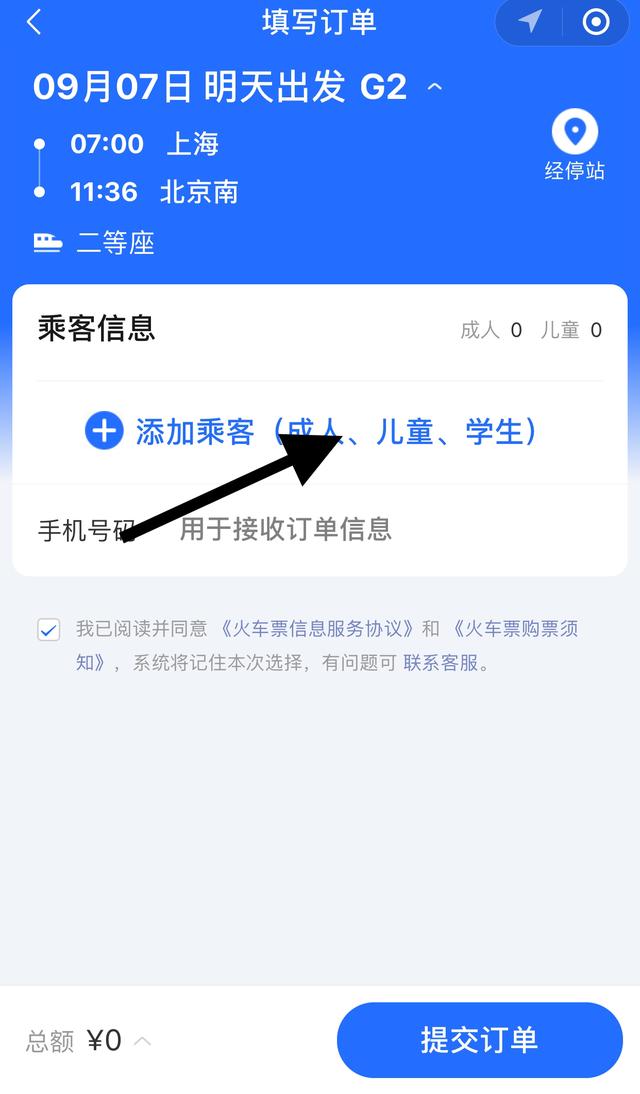Enter phone number in 手机号码 field

coord(380,529)
